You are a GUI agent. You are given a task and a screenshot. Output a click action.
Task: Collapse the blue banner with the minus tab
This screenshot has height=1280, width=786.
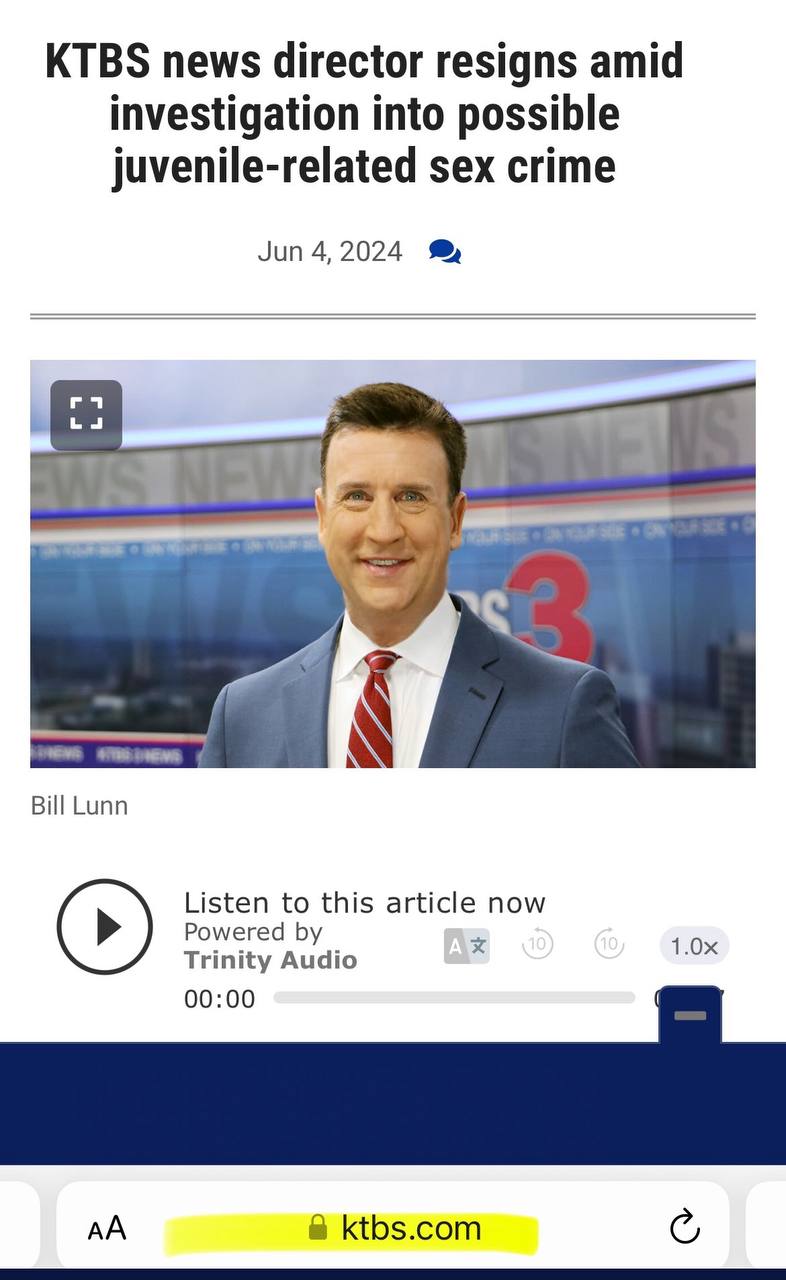pyautogui.click(x=690, y=1015)
